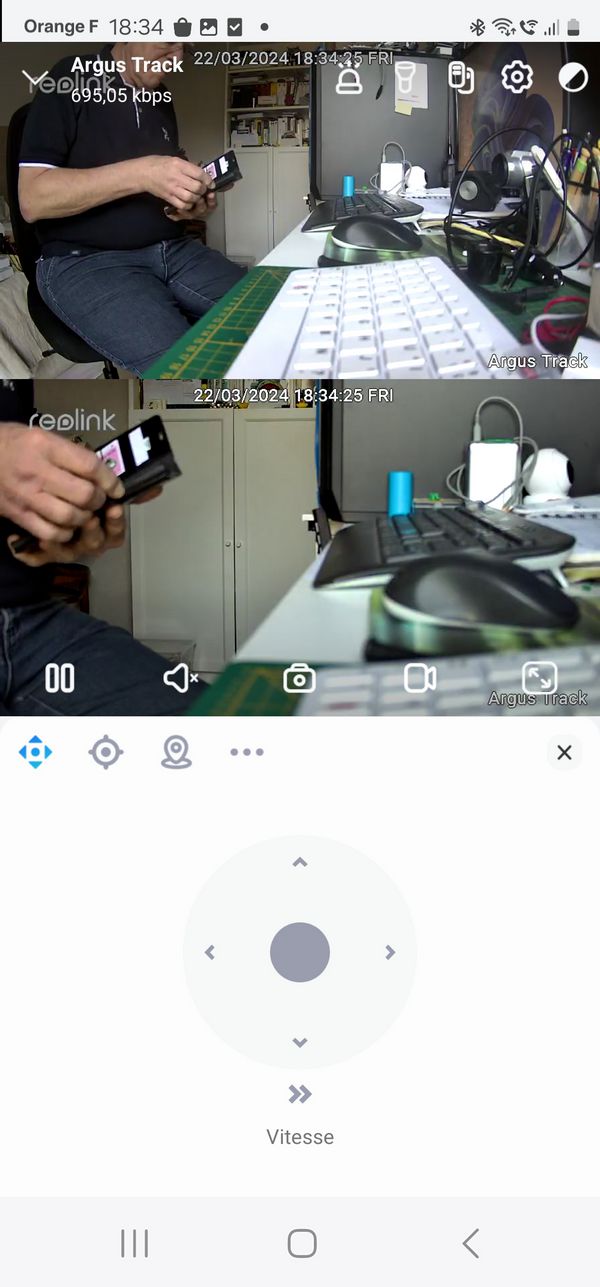The height and width of the screenshot is (1287, 600).
Task: Open the tracking target tab
Action: tap(106, 752)
